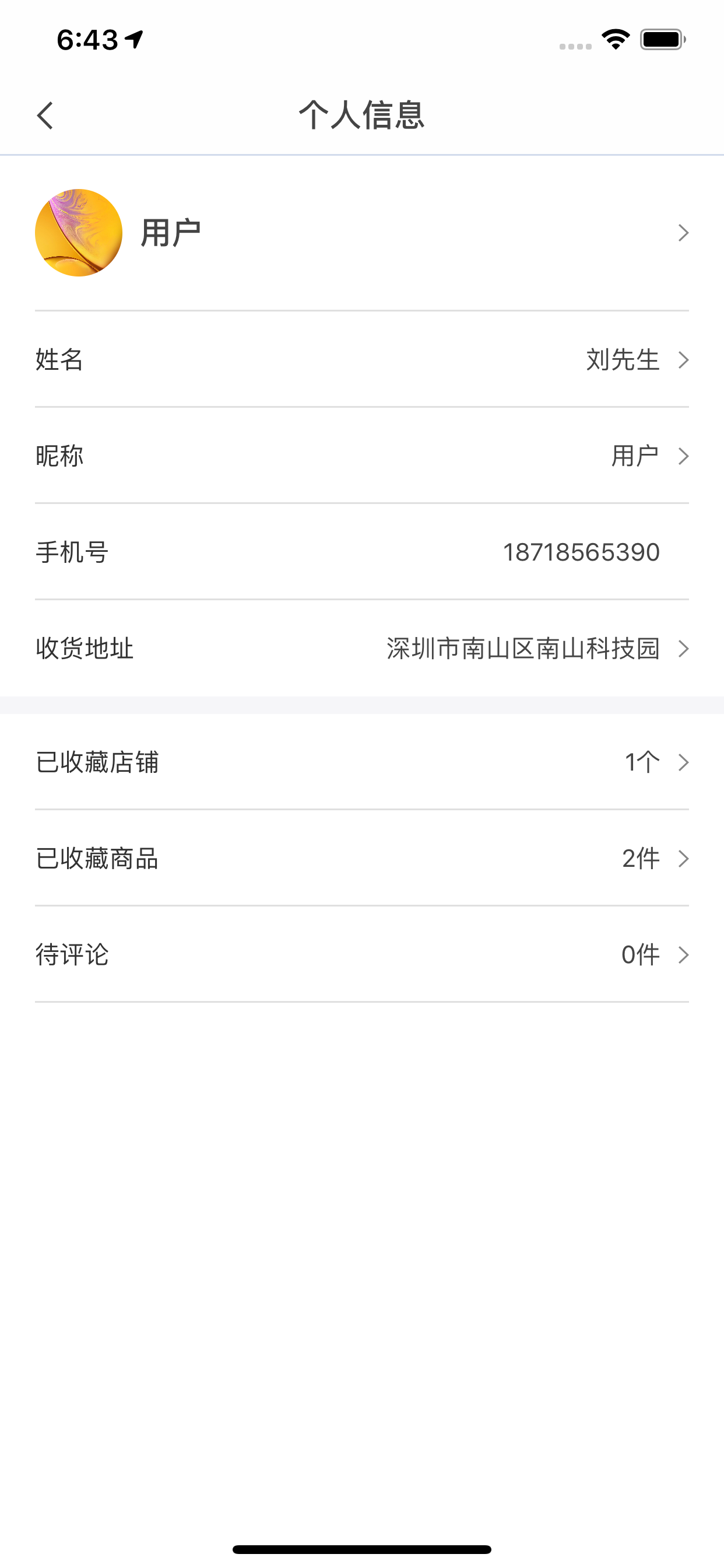The image size is (724, 1568).
Task: Open 待评论 pending reviews
Action: (361, 954)
